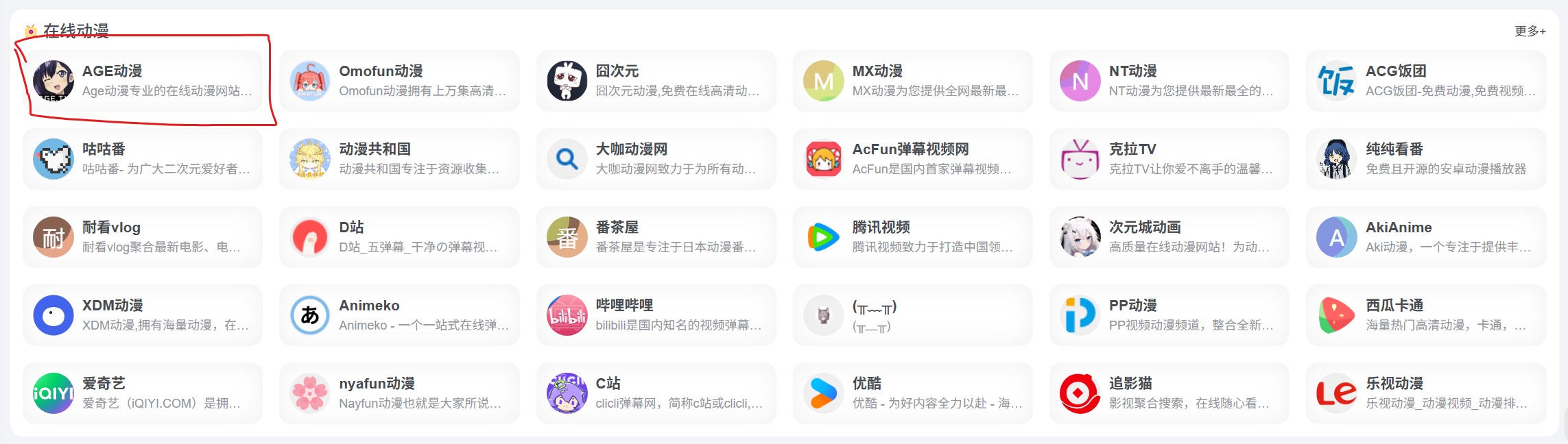Select 腾讯视频 card

click(912, 237)
